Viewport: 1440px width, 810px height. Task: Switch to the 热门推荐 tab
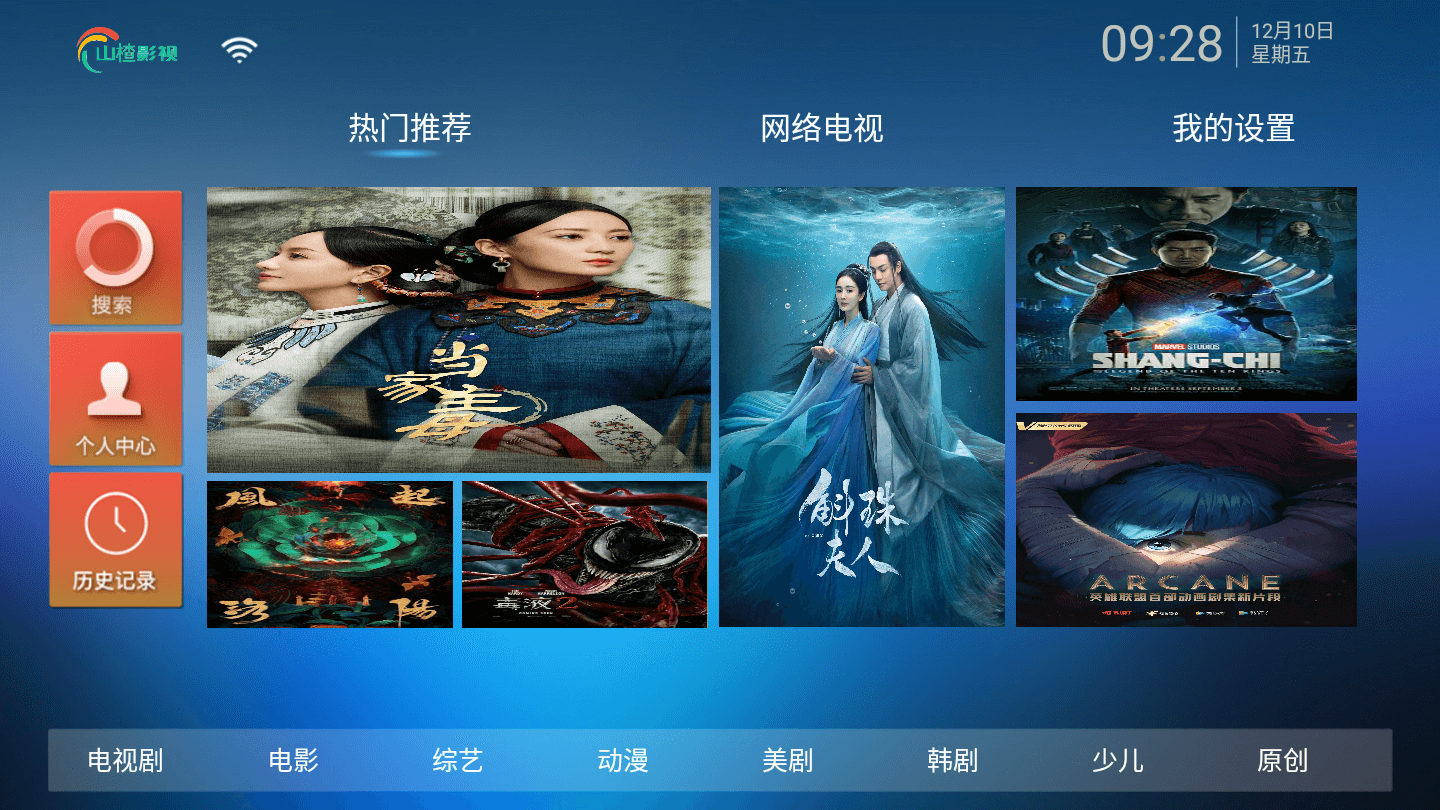click(409, 128)
